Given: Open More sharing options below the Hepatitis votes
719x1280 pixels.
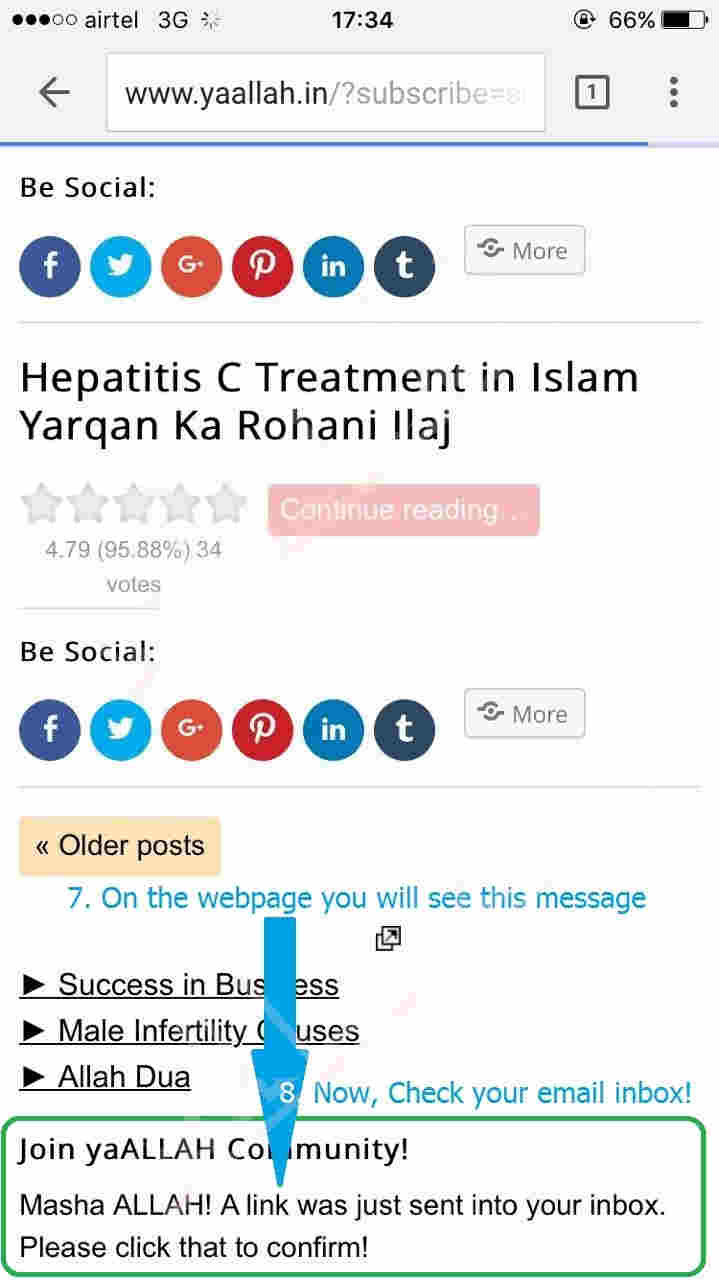Looking at the screenshot, I should pyautogui.click(x=524, y=714).
